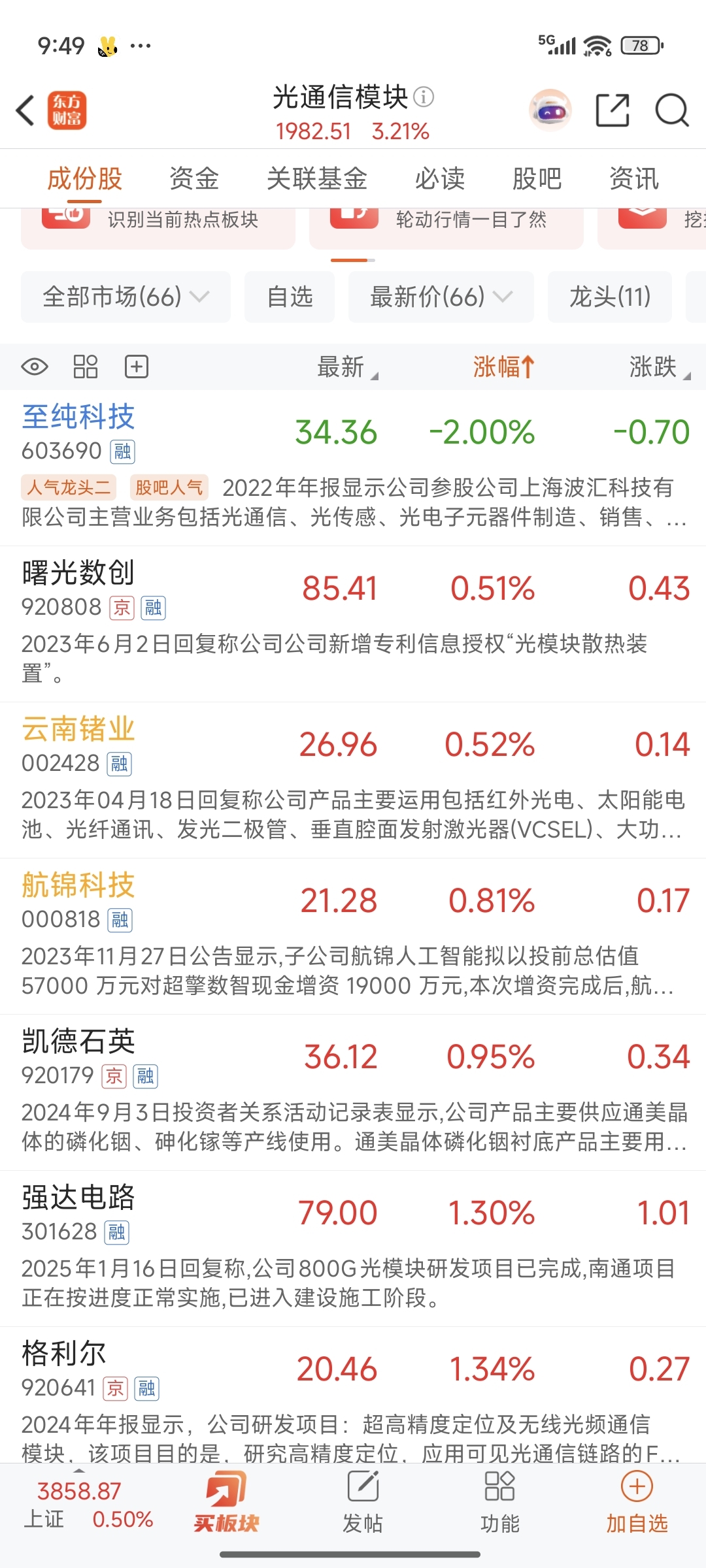Filter by 自选 stocks
Viewport: 706px width, 1568px height.
click(290, 297)
